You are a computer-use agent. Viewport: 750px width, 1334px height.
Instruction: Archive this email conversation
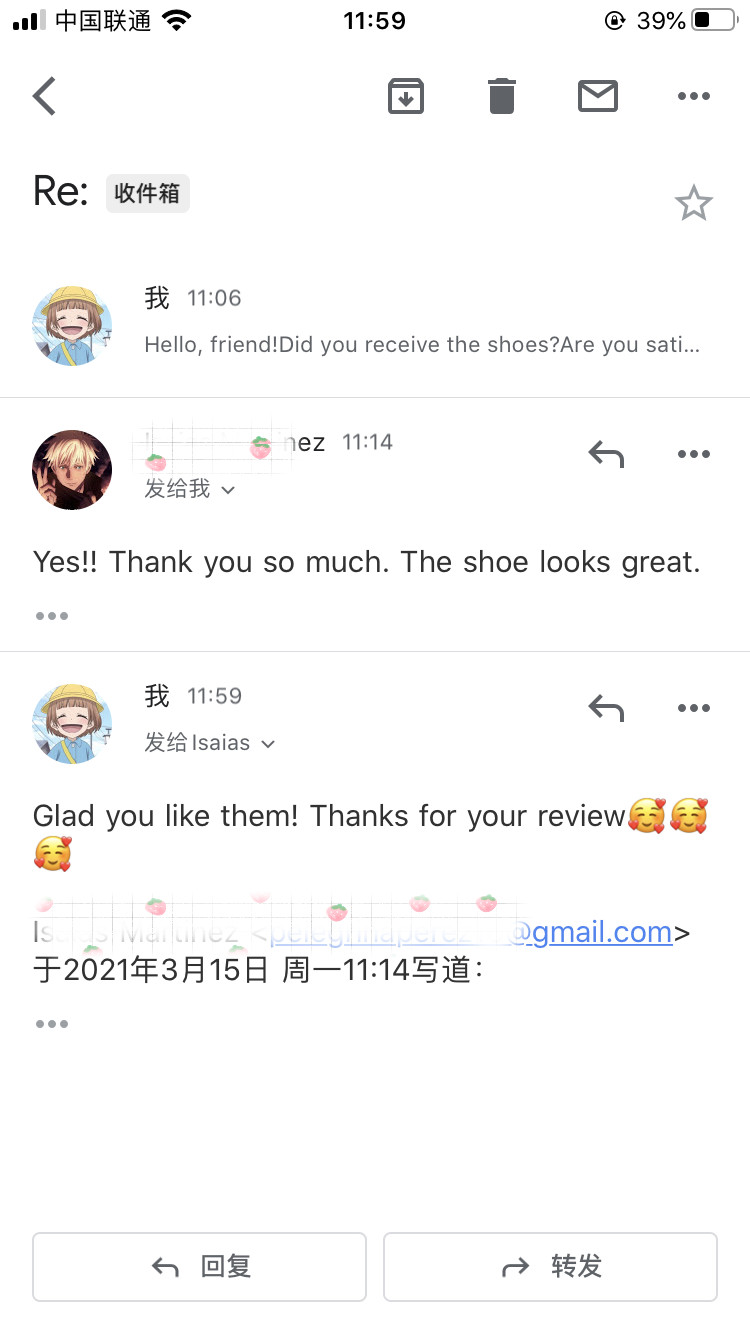click(406, 96)
